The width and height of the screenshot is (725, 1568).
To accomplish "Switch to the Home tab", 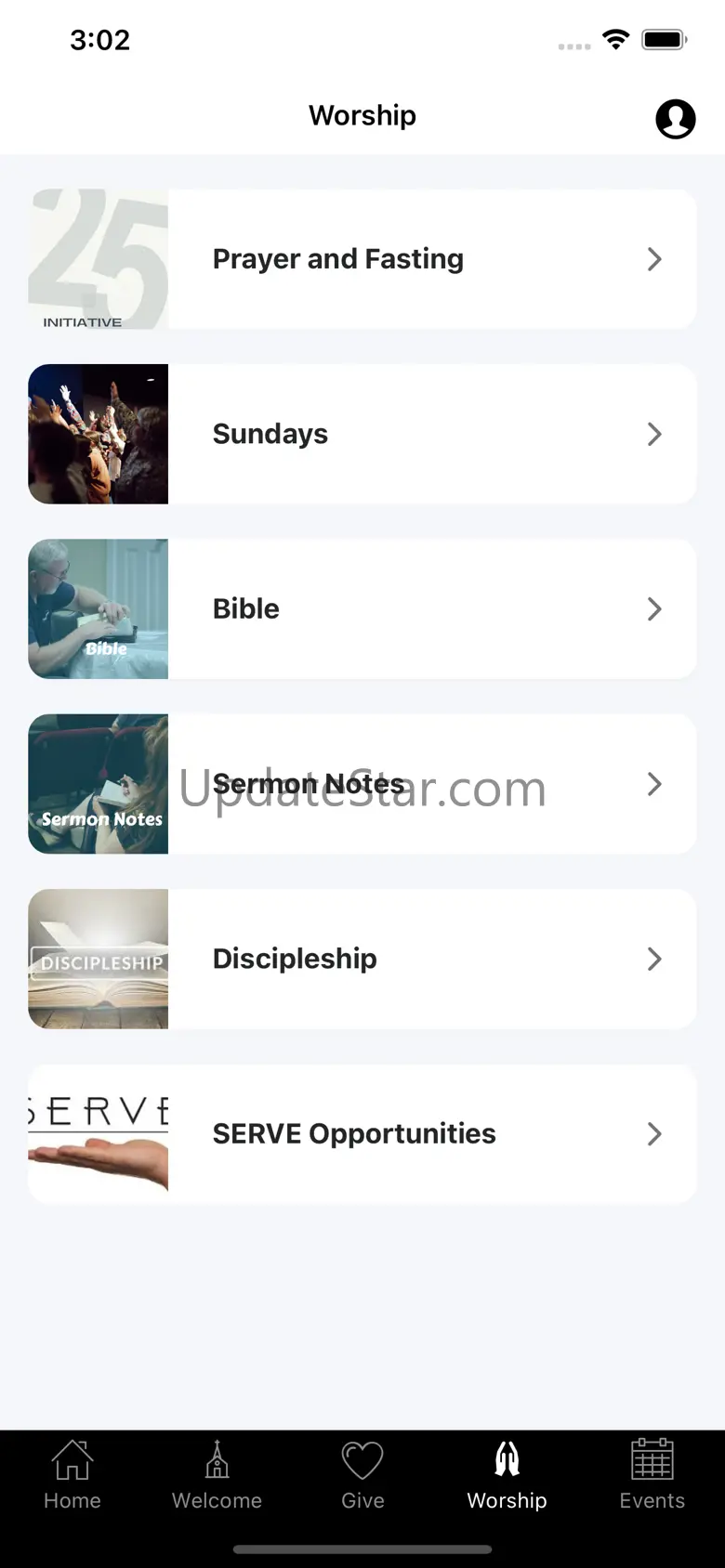I will 72,1475.
